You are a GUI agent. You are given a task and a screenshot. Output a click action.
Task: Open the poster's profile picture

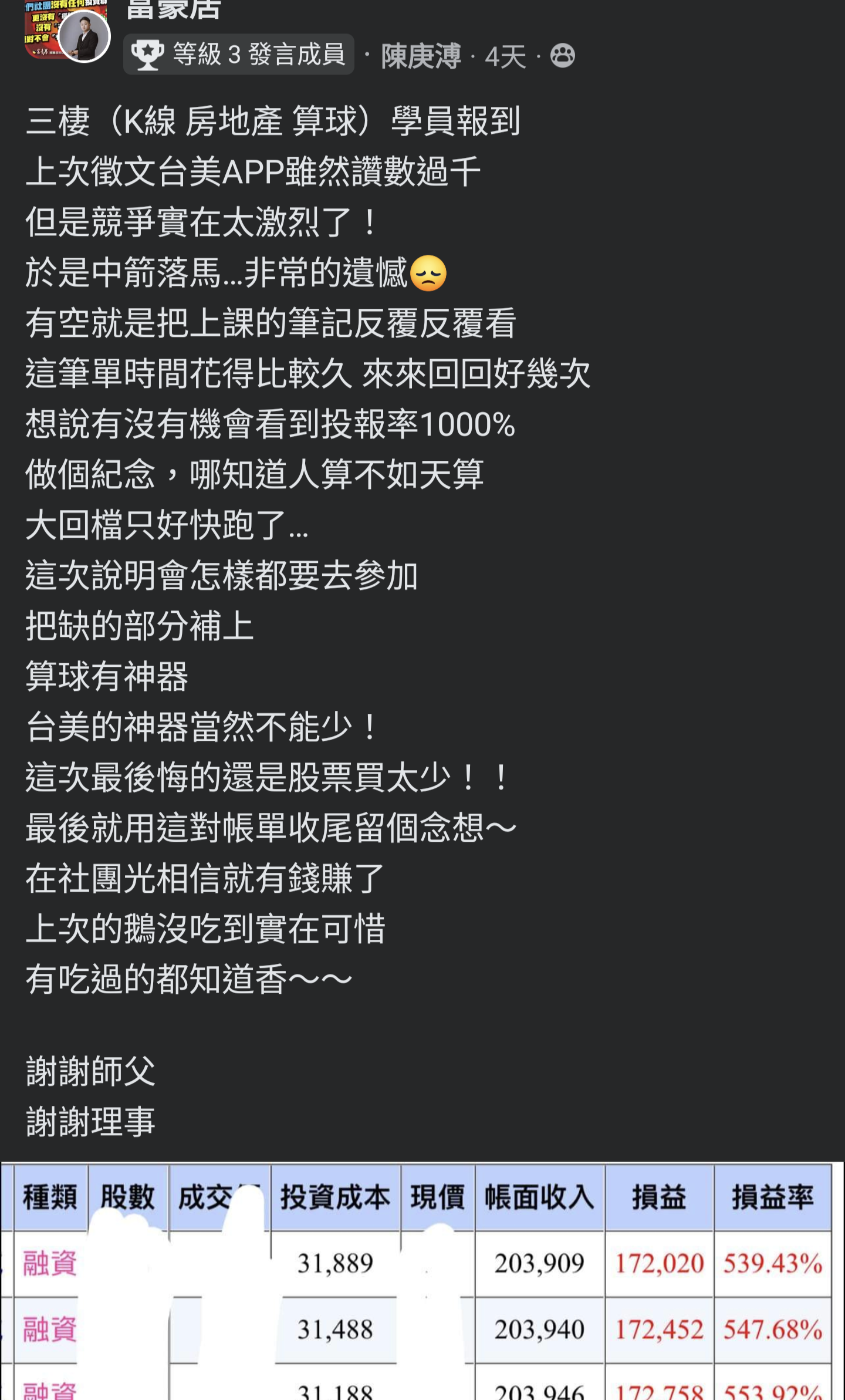pos(84,36)
